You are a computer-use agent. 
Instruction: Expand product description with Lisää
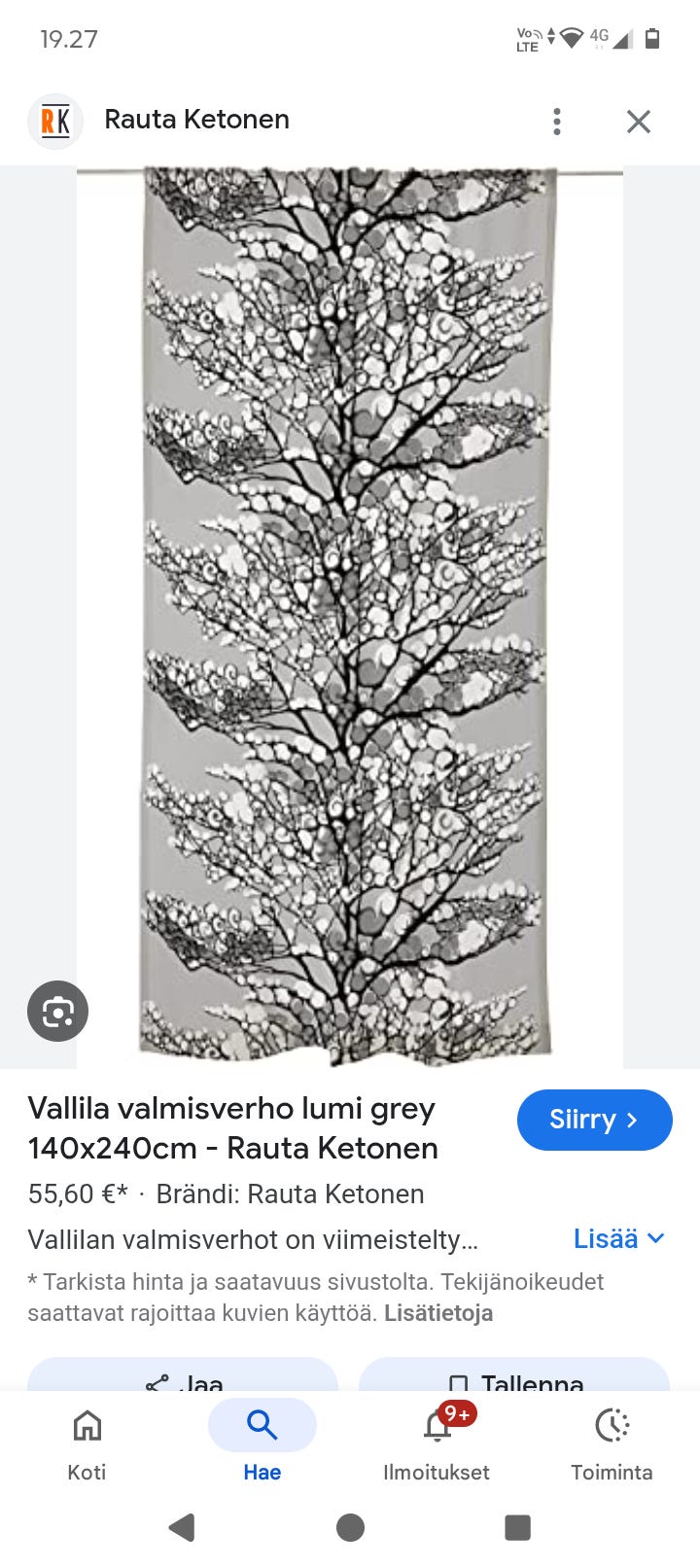coord(619,1238)
